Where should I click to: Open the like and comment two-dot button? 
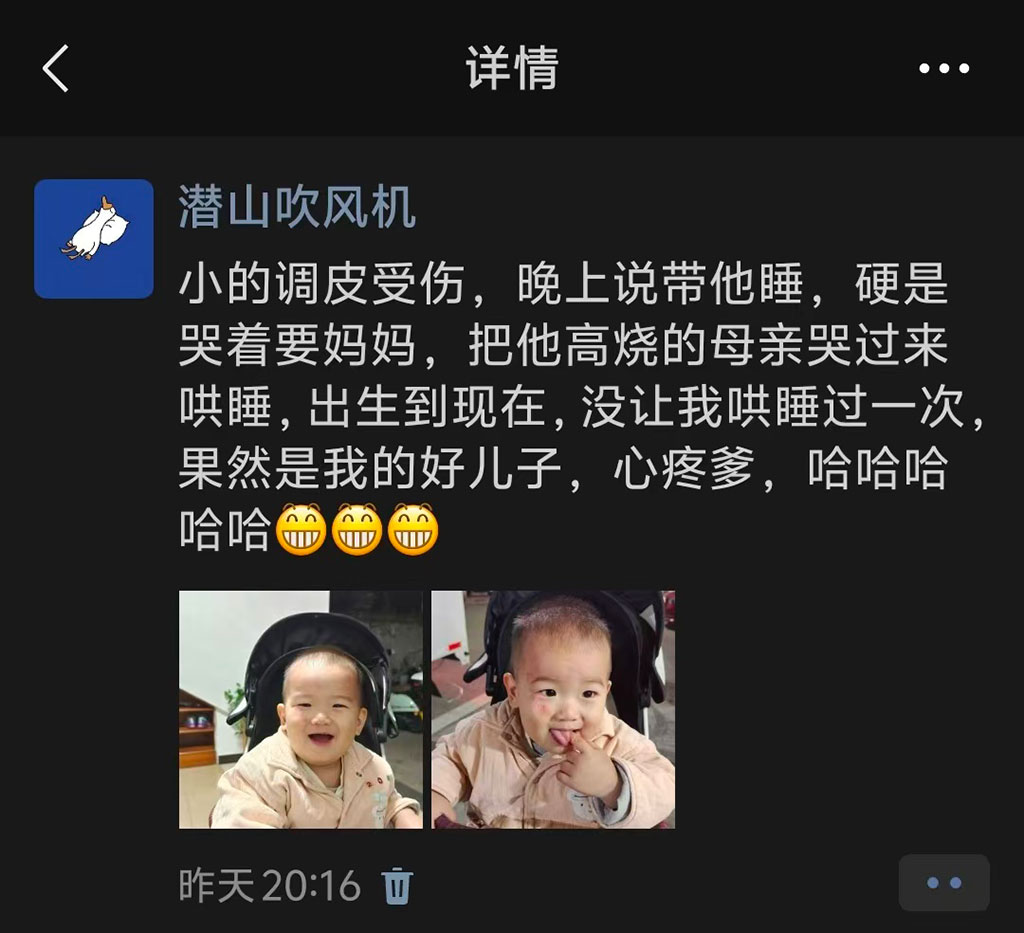click(943, 883)
